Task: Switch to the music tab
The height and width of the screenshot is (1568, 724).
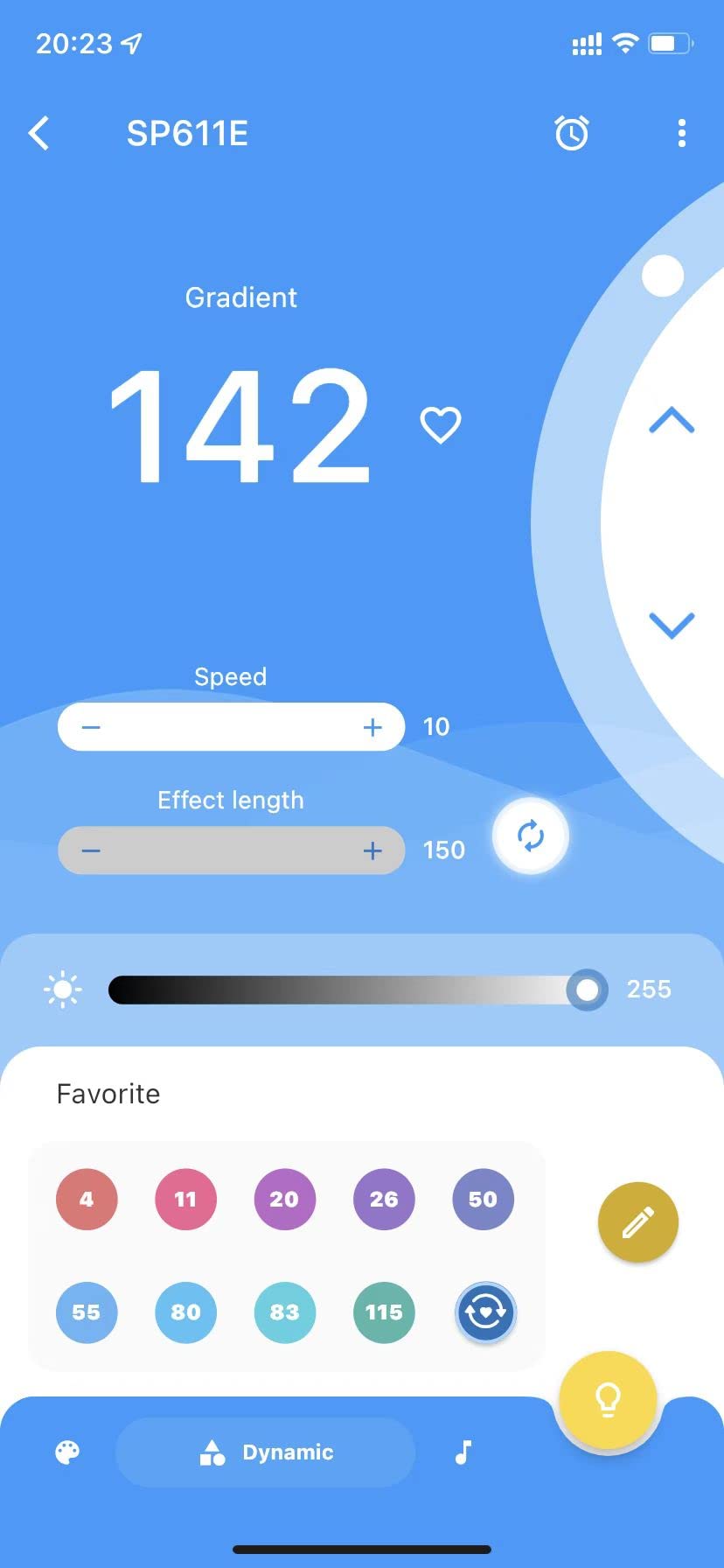Action: 463,1452
